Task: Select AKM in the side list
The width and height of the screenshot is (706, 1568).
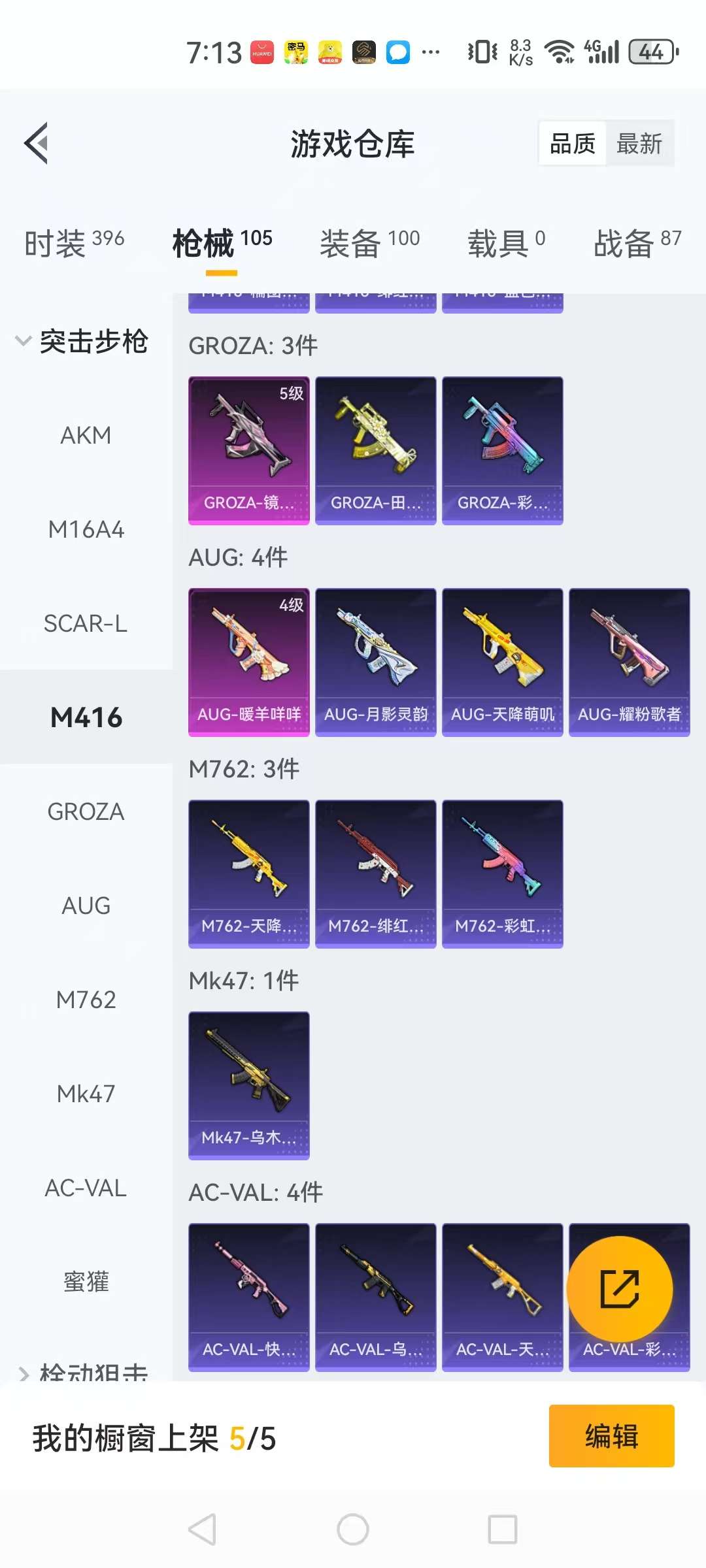Action: (86, 435)
